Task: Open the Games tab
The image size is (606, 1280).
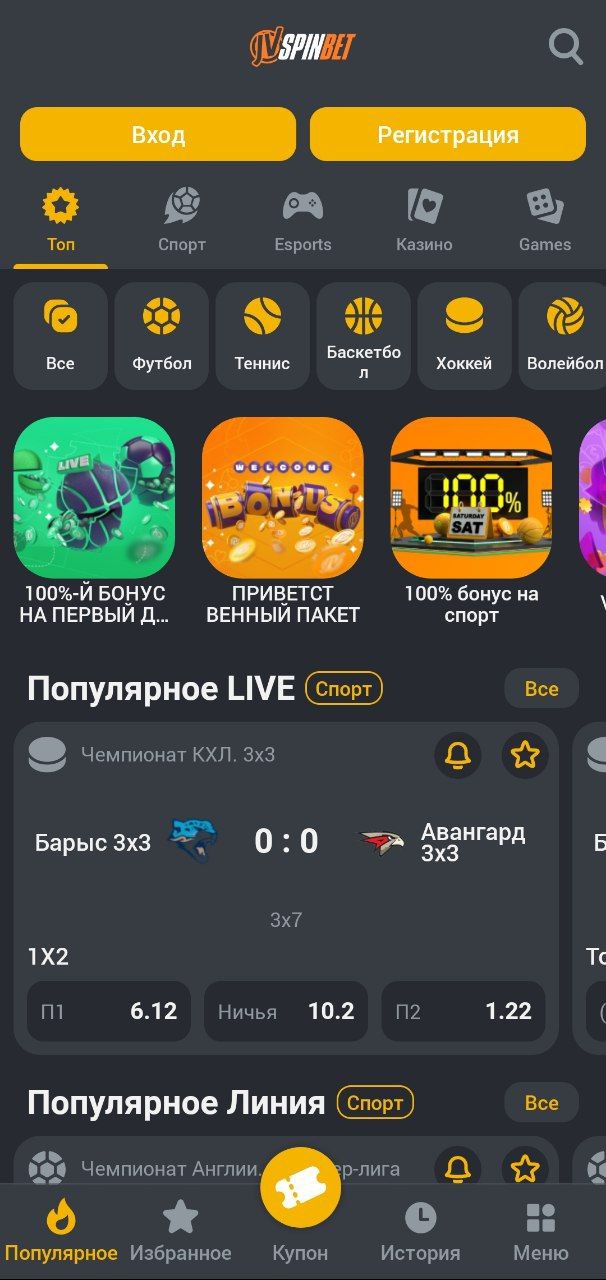Action: tap(545, 221)
